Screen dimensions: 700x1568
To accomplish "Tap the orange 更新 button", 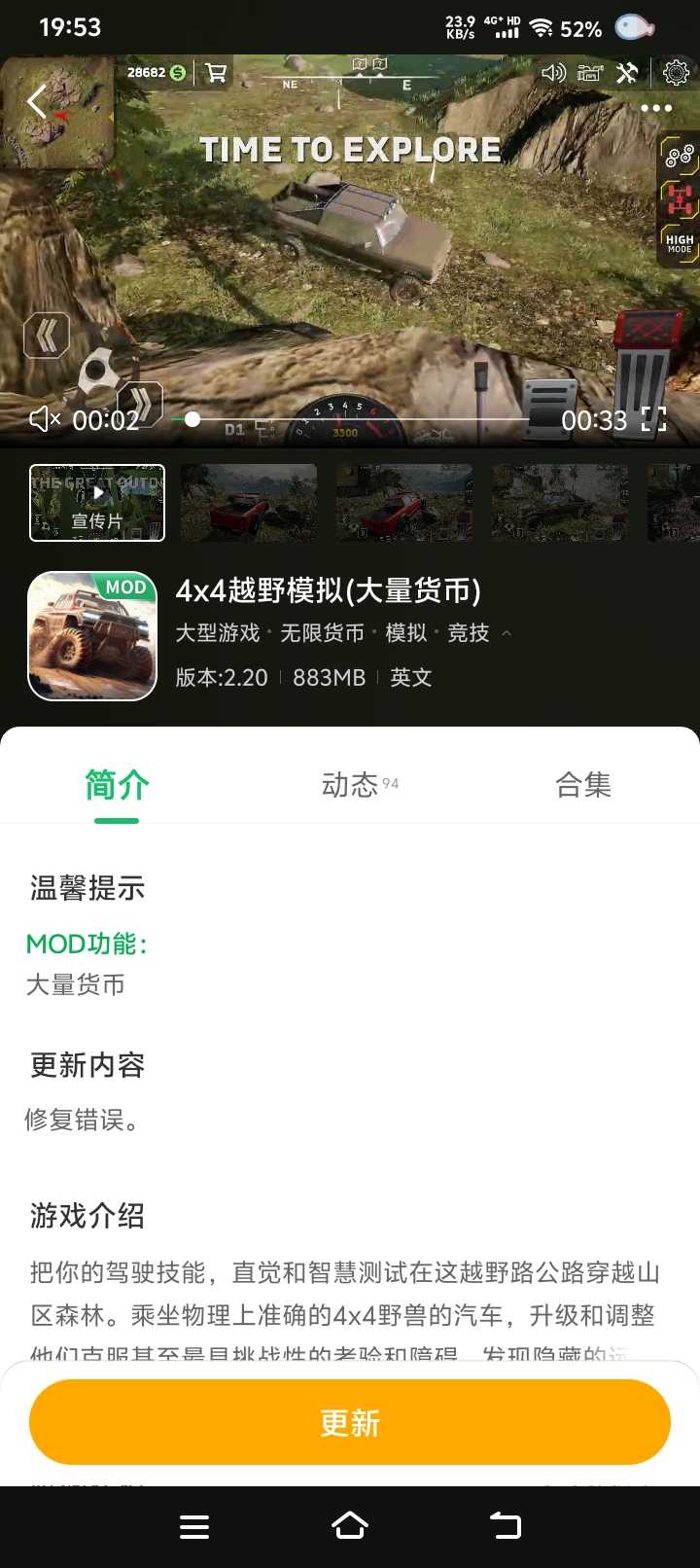I will point(350,1422).
